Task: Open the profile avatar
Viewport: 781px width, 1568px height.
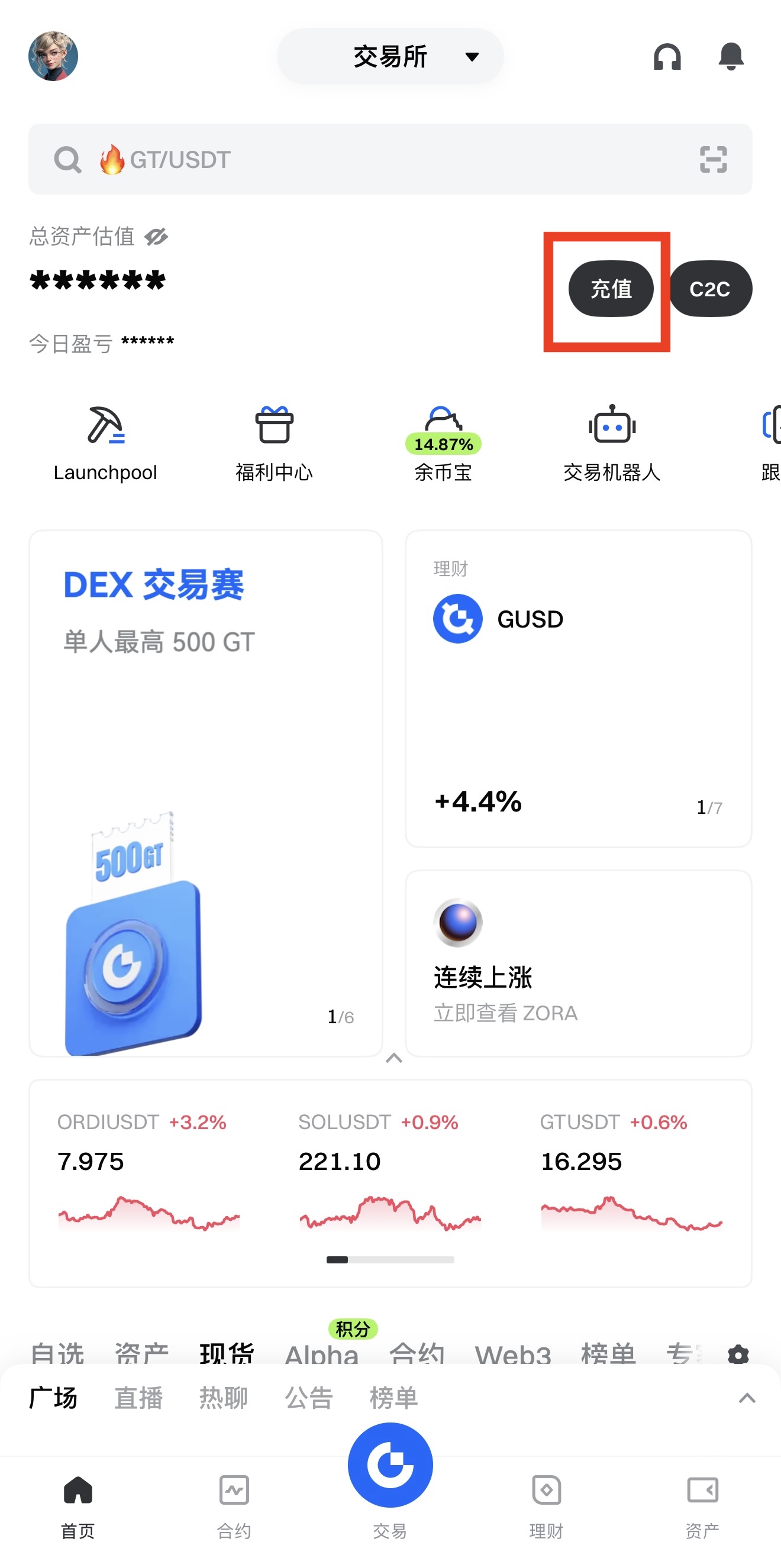Action: 53,56
